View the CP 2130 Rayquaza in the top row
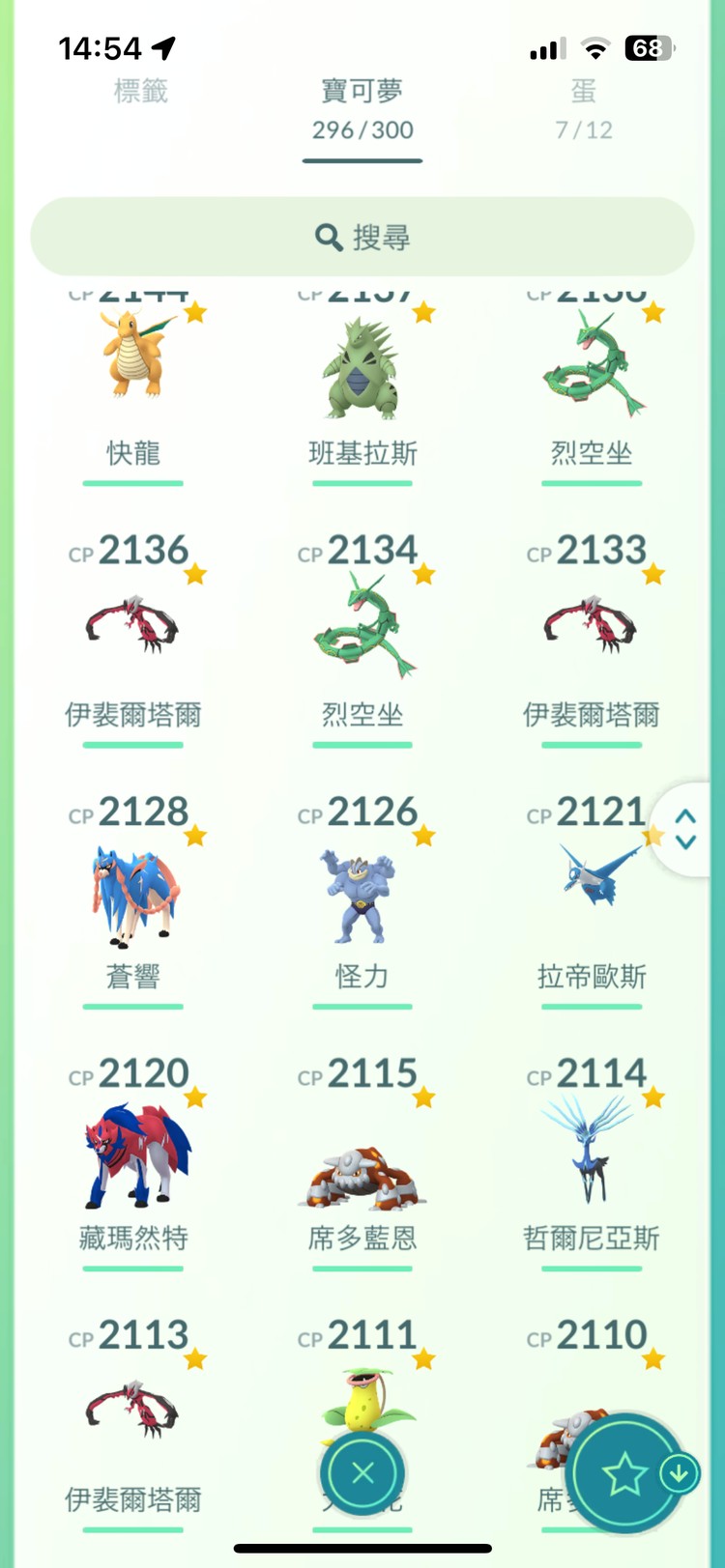The image size is (725, 1568). tap(591, 367)
